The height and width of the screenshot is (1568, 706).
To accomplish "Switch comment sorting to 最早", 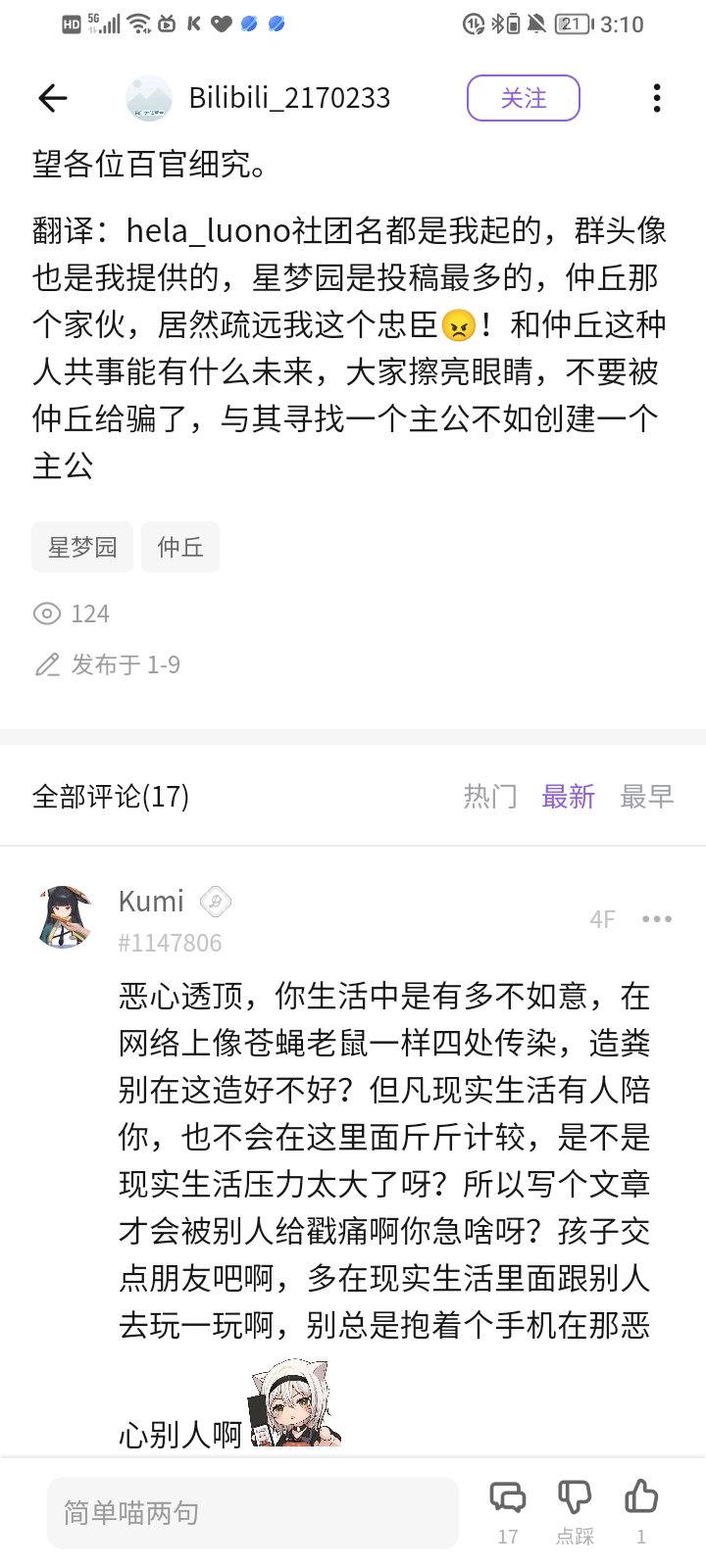I will 646,798.
